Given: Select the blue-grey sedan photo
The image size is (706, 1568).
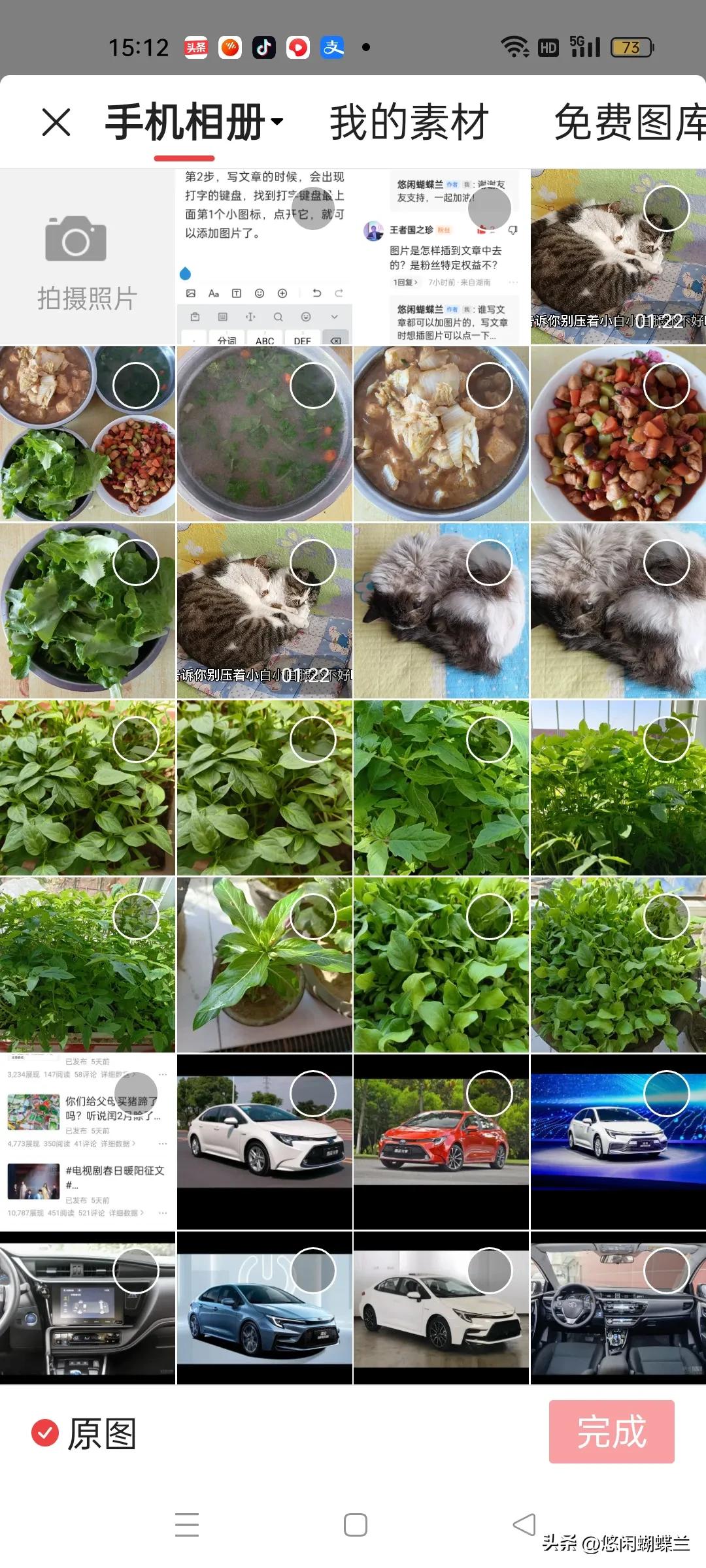Looking at the screenshot, I should (312, 1271).
